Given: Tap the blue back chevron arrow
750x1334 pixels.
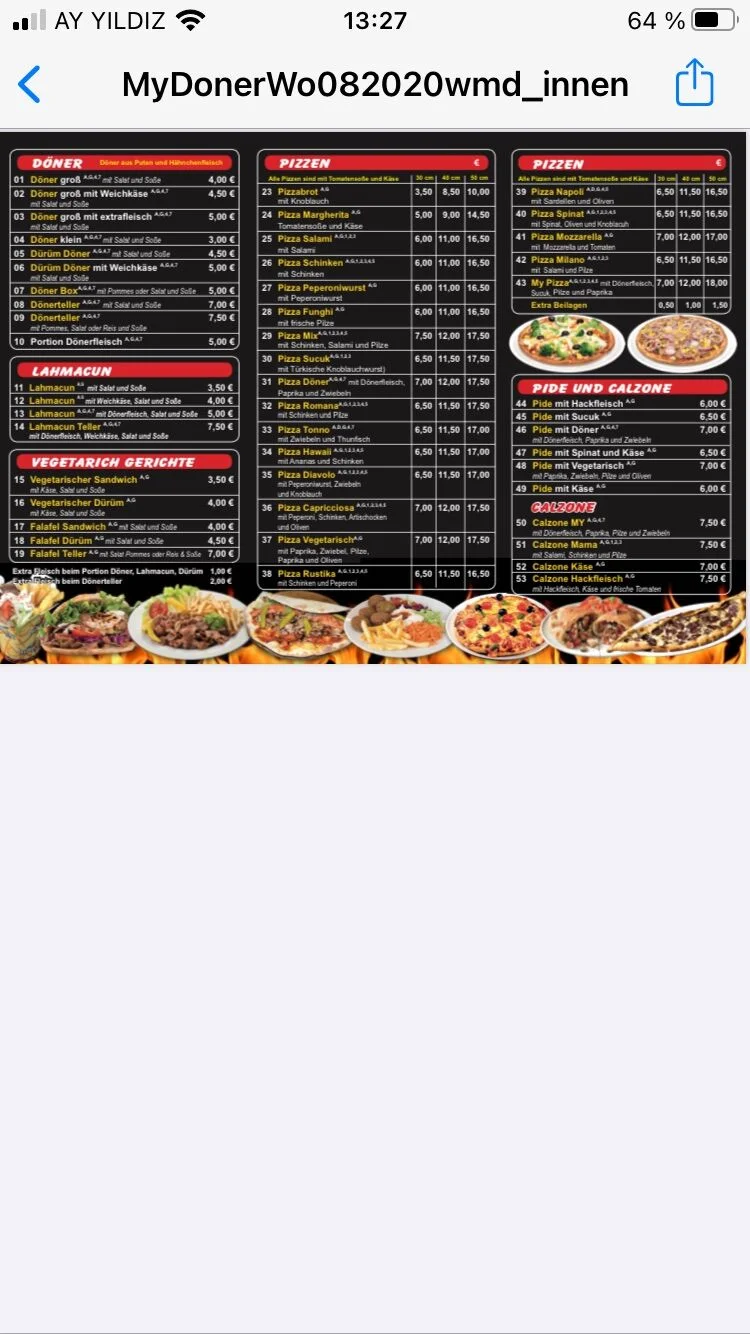Looking at the screenshot, I should pos(30,85).
